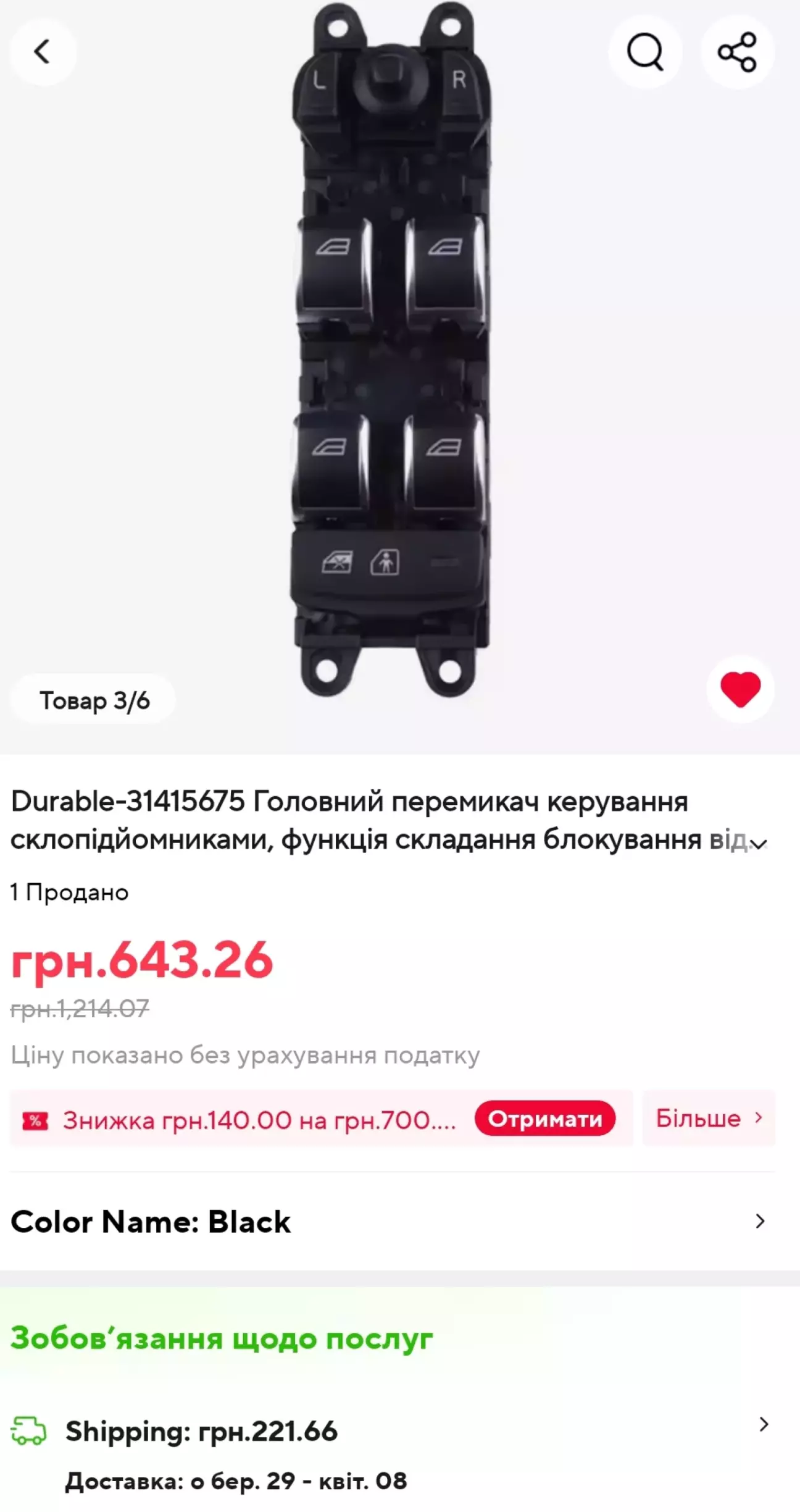Open search from the product page

[645, 52]
